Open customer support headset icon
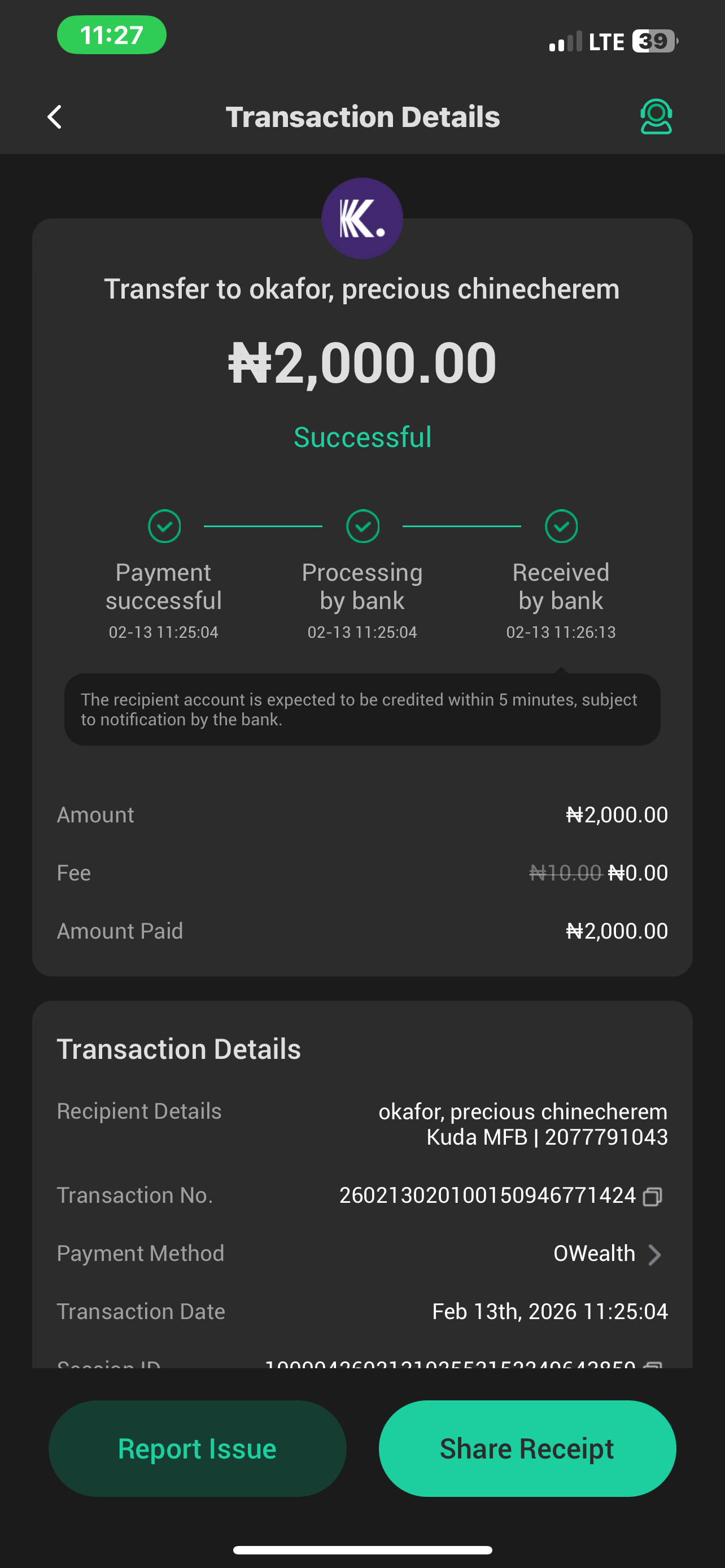Image resolution: width=725 pixels, height=1568 pixels. 656,116
